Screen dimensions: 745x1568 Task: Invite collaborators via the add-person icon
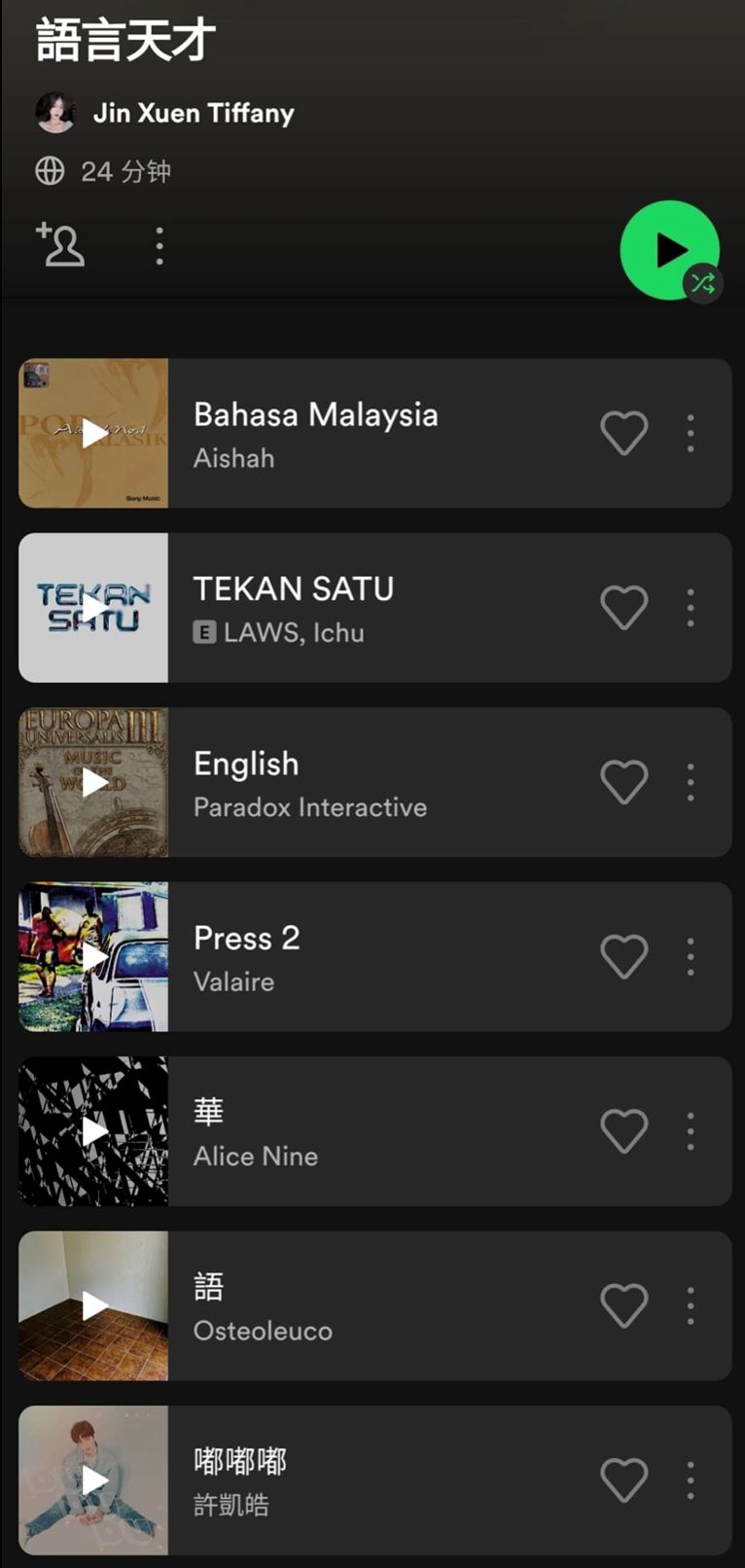pyautogui.click(x=60, y=245)
